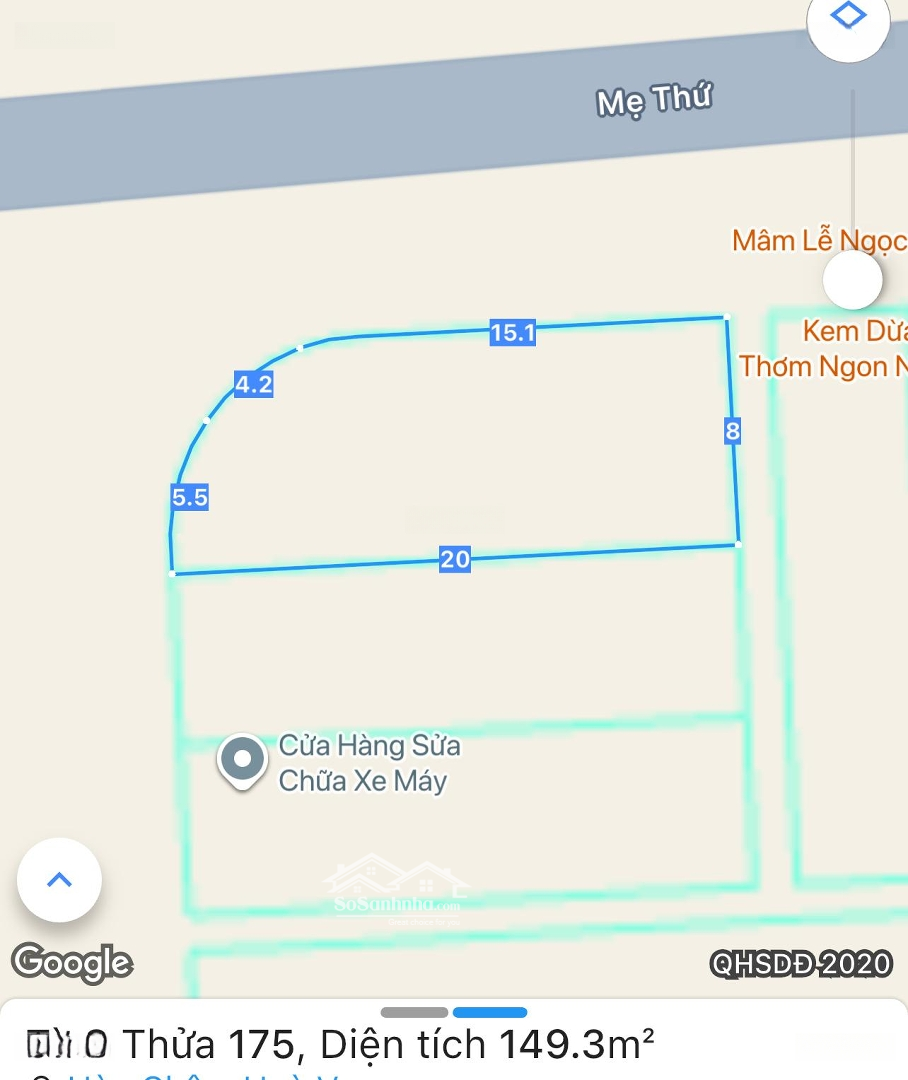Image resolution: width=908 pixels, height=1080 pixels.
Task: Select the QHSDĐ 2020 label
Action: 803,963
